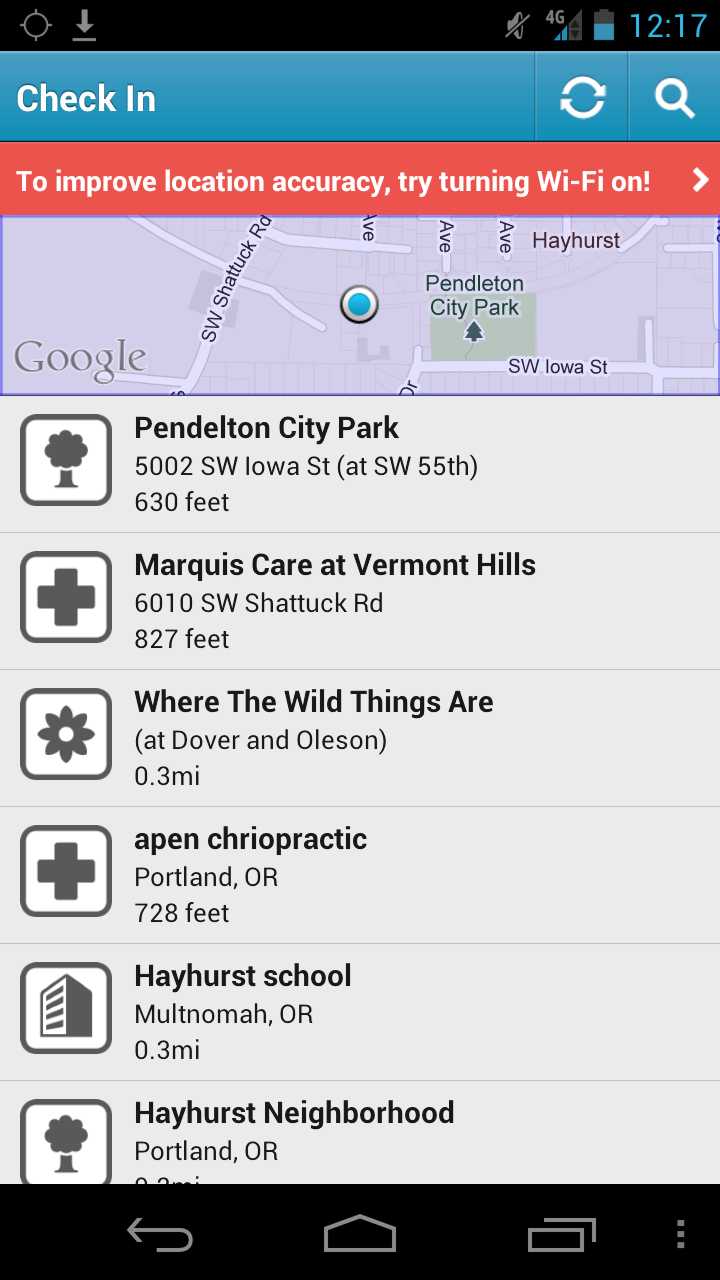Choose Where The Wild Things Are

[360, 738]
